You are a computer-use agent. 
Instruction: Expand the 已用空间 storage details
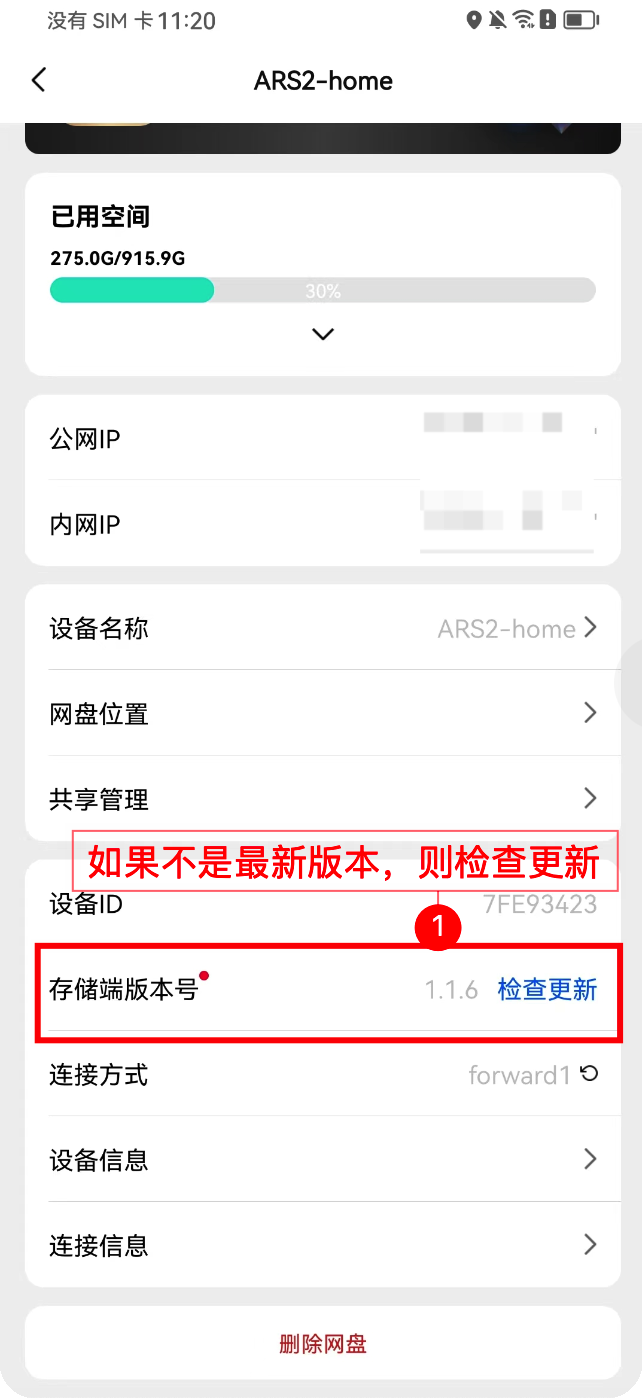pos(322,334)
